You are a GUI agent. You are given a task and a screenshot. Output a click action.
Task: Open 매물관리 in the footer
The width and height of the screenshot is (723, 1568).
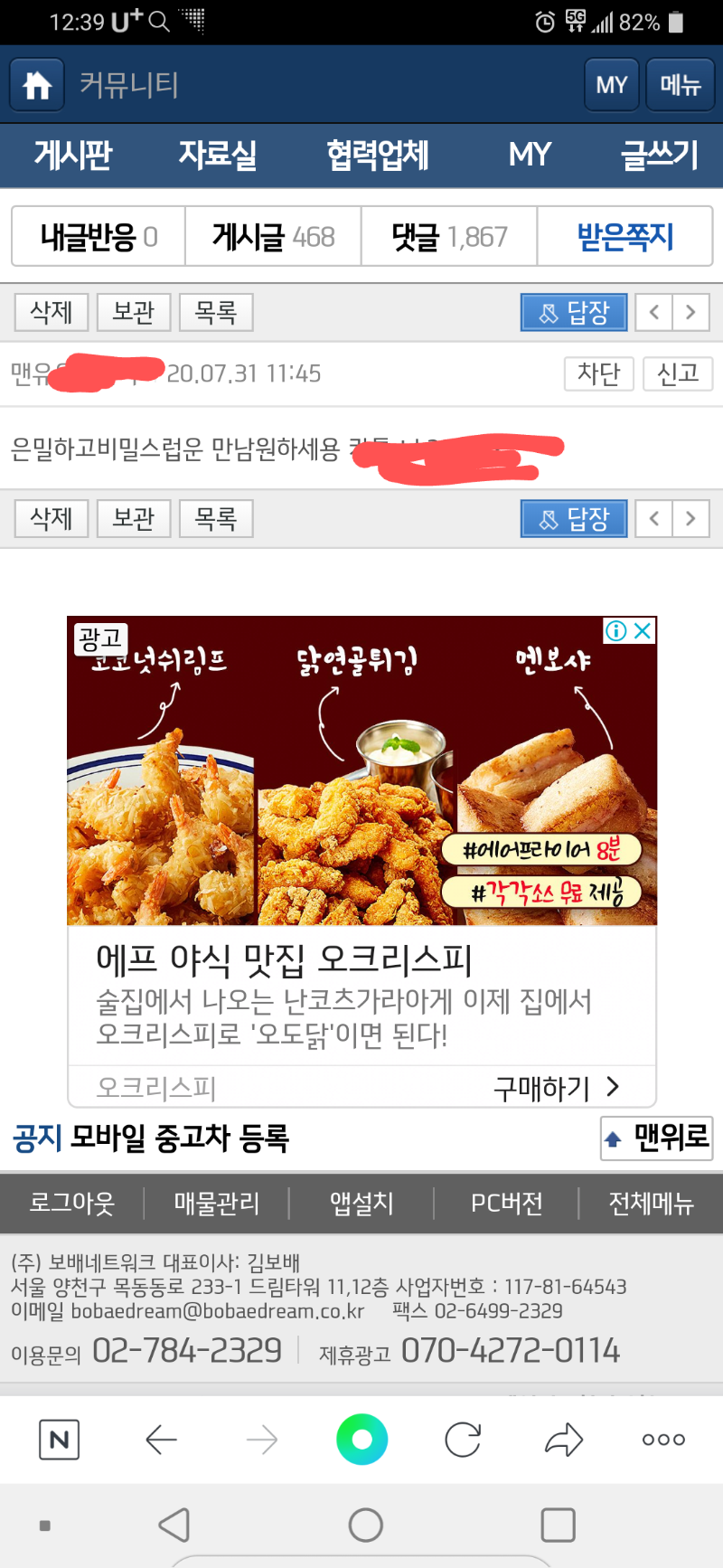(x=217, y=1203)
